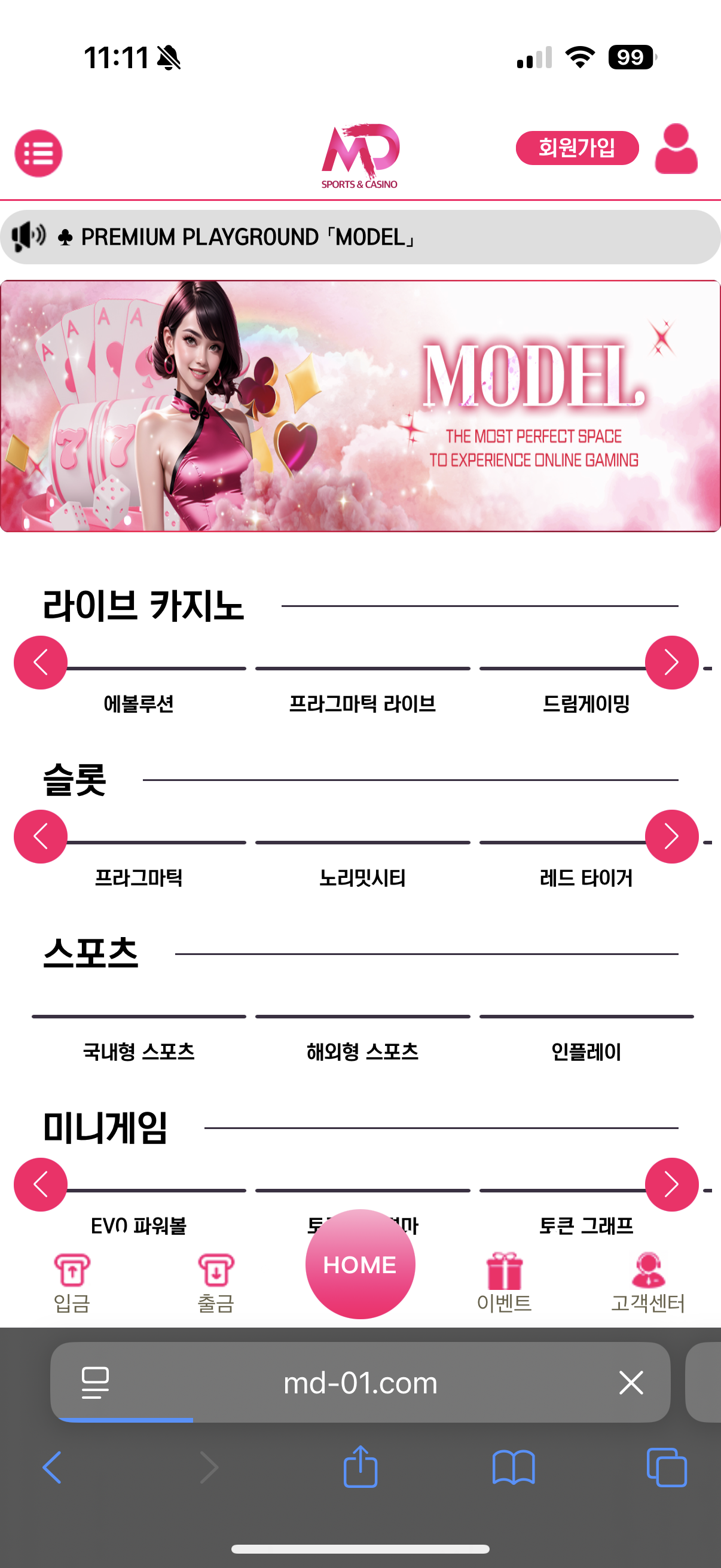Viewport: 721px width, 1568px height.
Task: Open the user profile icon
Action: point(676,149)
